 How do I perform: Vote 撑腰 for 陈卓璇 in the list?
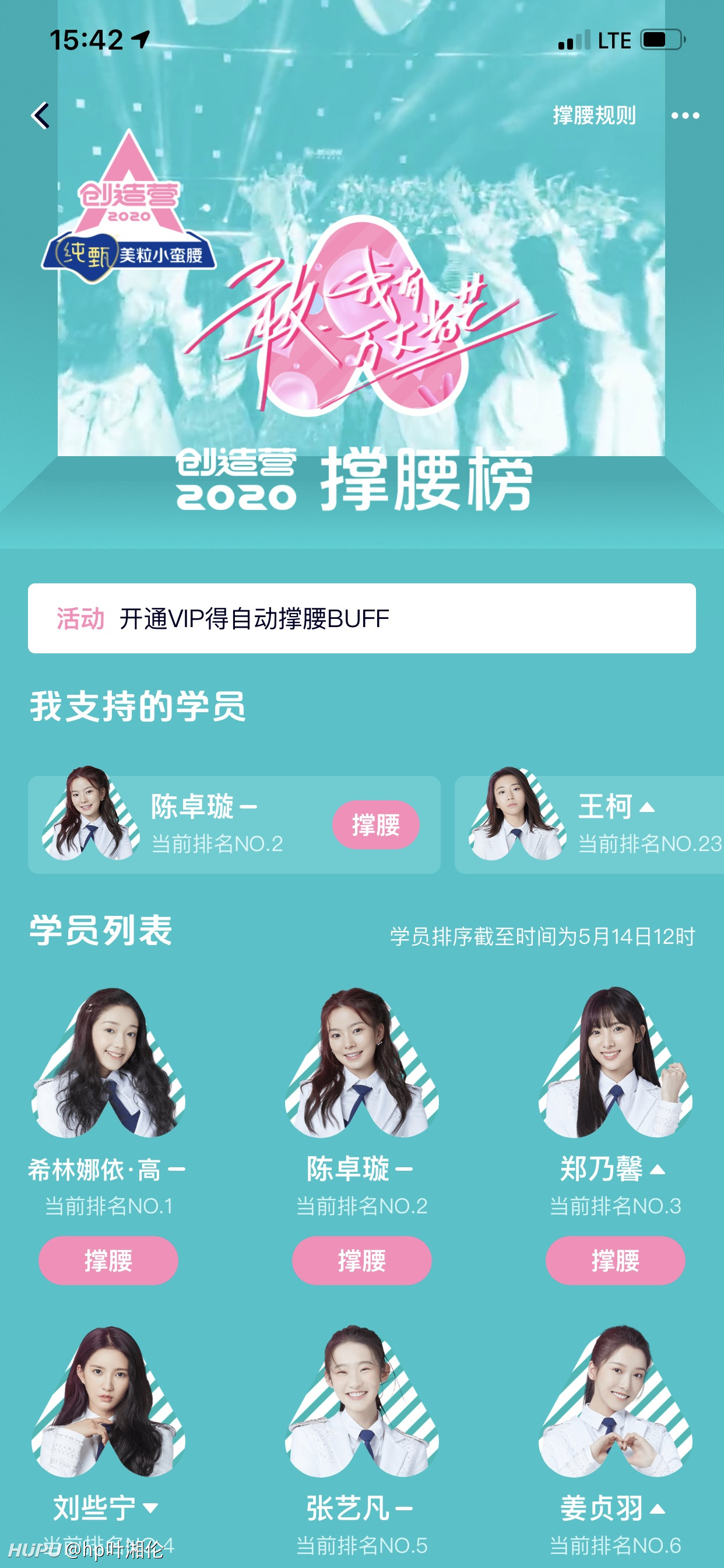(x=362, y=1260)
